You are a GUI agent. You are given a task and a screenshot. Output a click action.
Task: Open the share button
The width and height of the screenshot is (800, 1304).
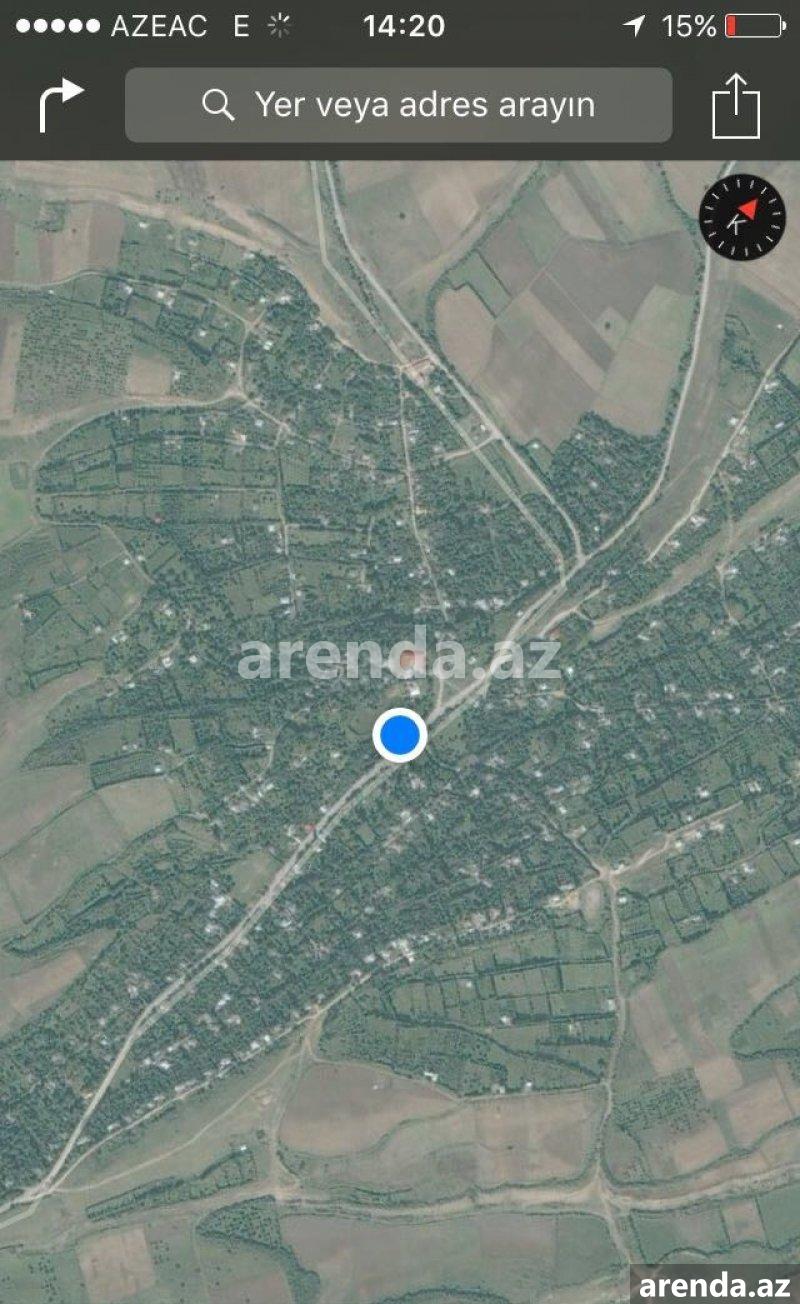click(736, 105)
